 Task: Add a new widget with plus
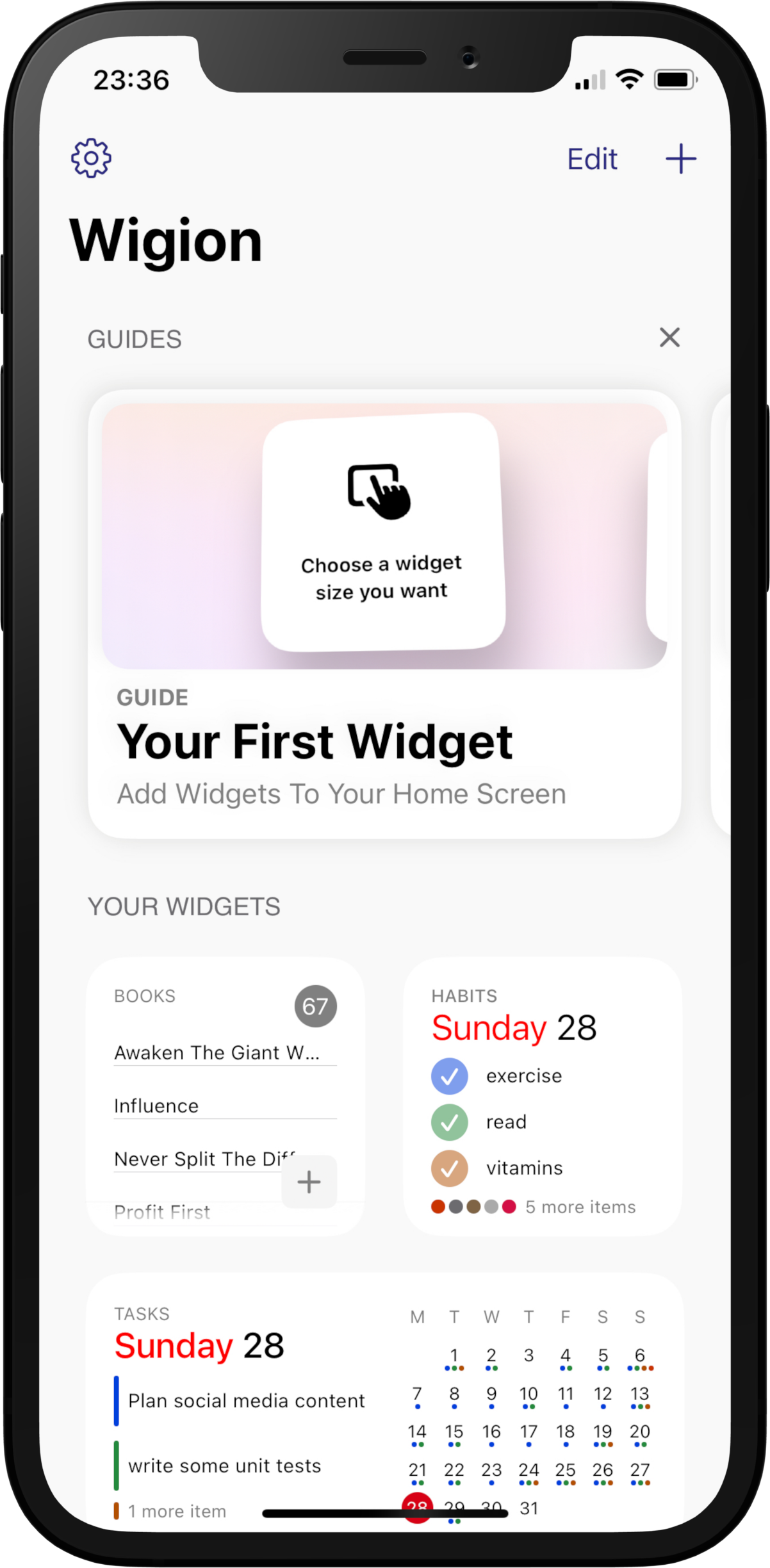(x=681, y=159)
